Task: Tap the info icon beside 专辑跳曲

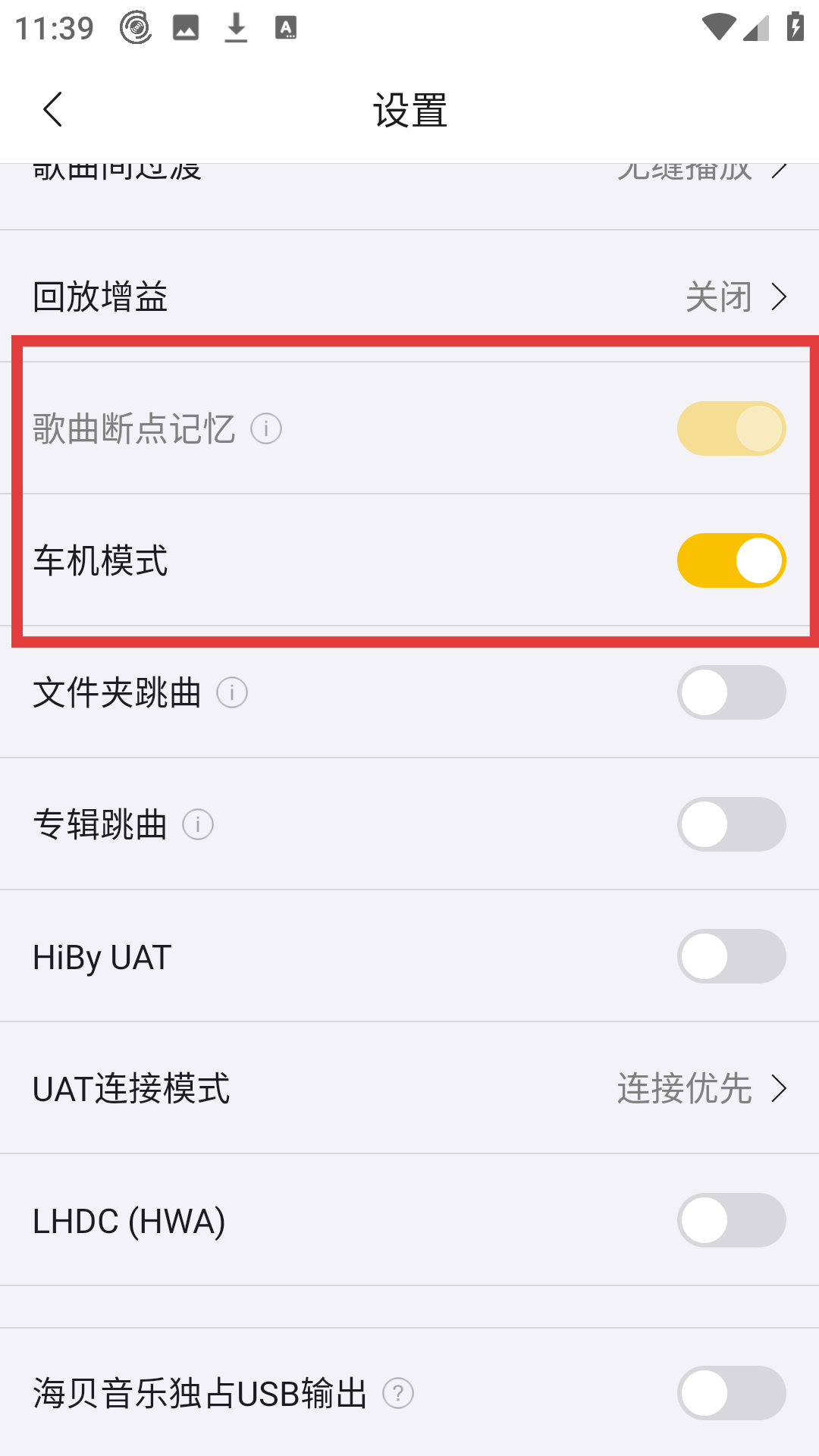Action: click(198, 824)
